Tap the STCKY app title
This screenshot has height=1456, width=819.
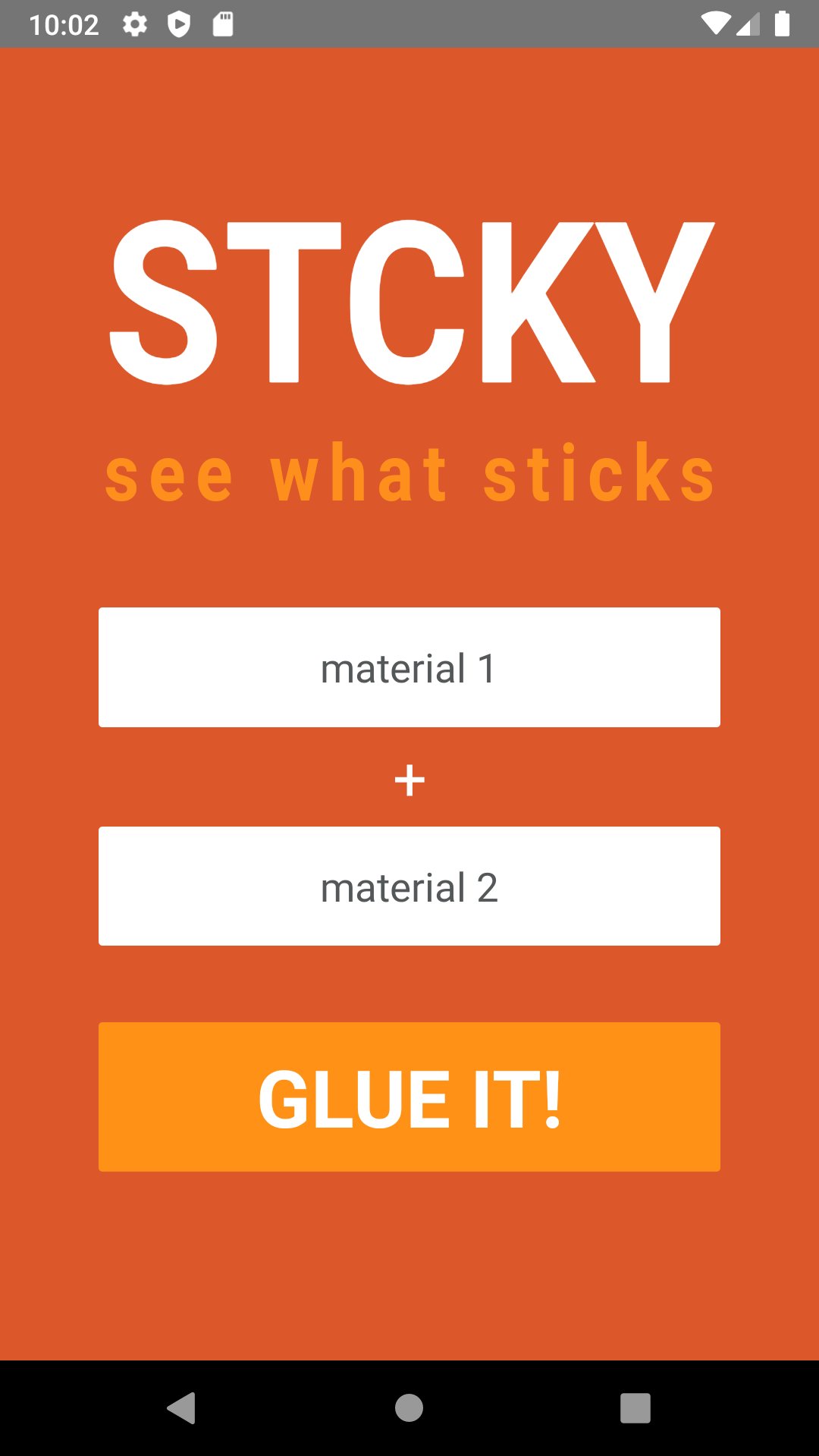click(x=409, y=303)
